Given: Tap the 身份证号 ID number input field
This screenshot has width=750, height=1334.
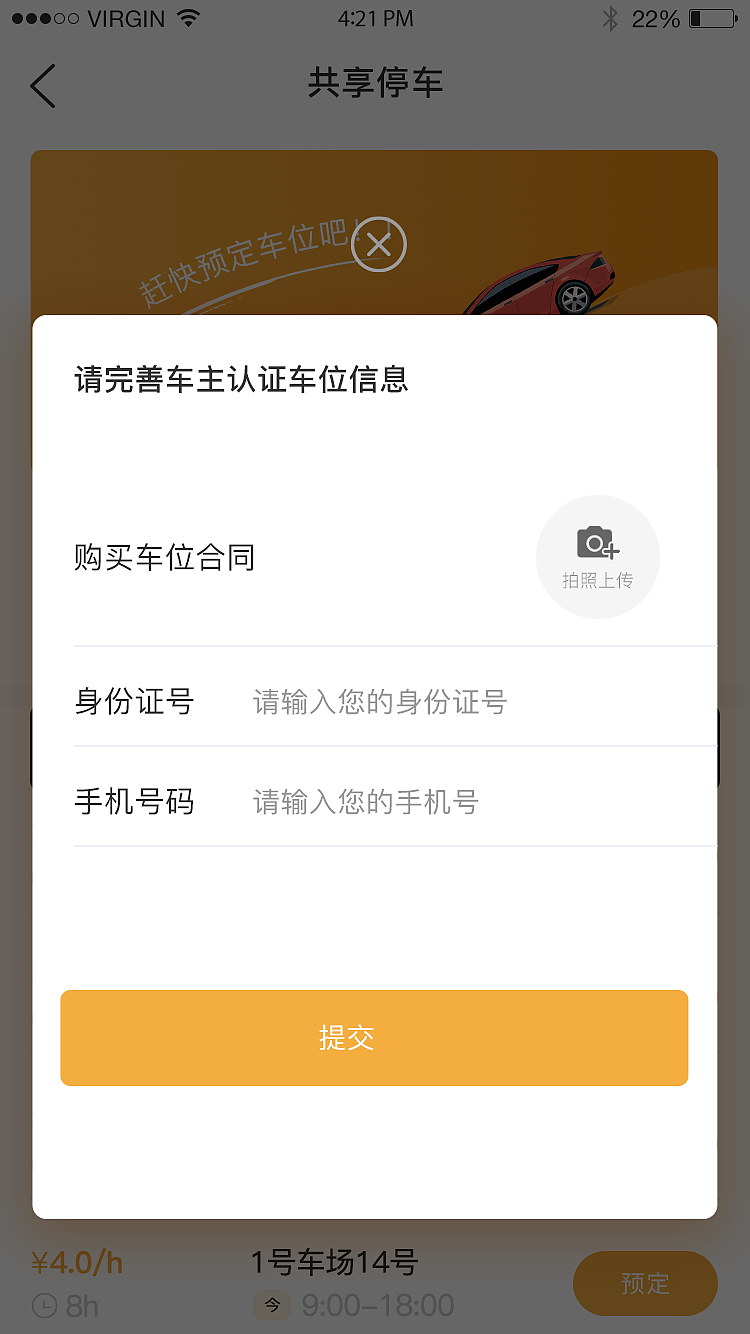Looking at the screenshot, I should (x=400, y=702).
